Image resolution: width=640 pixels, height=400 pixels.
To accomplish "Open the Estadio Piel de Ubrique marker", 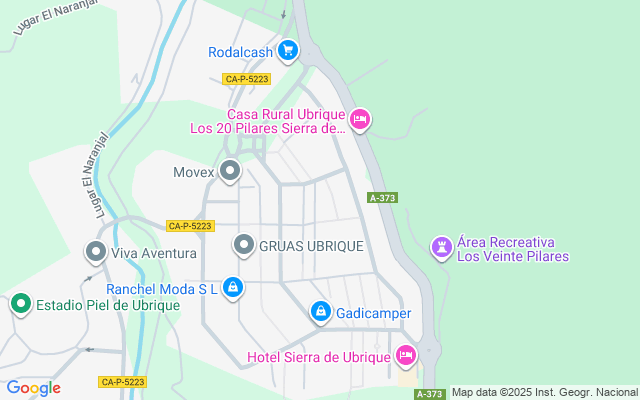I will pos(21,304).
